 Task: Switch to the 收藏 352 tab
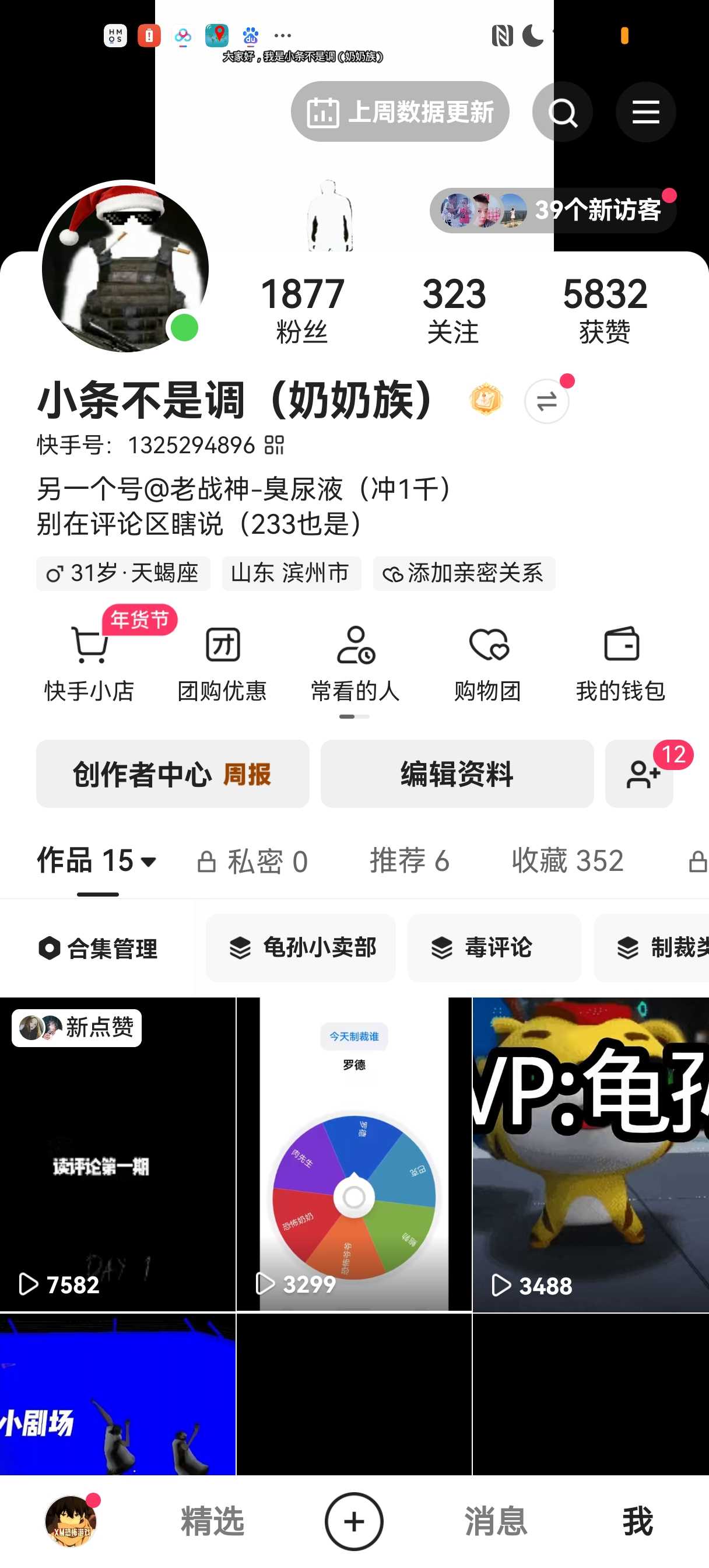(567, 860)
